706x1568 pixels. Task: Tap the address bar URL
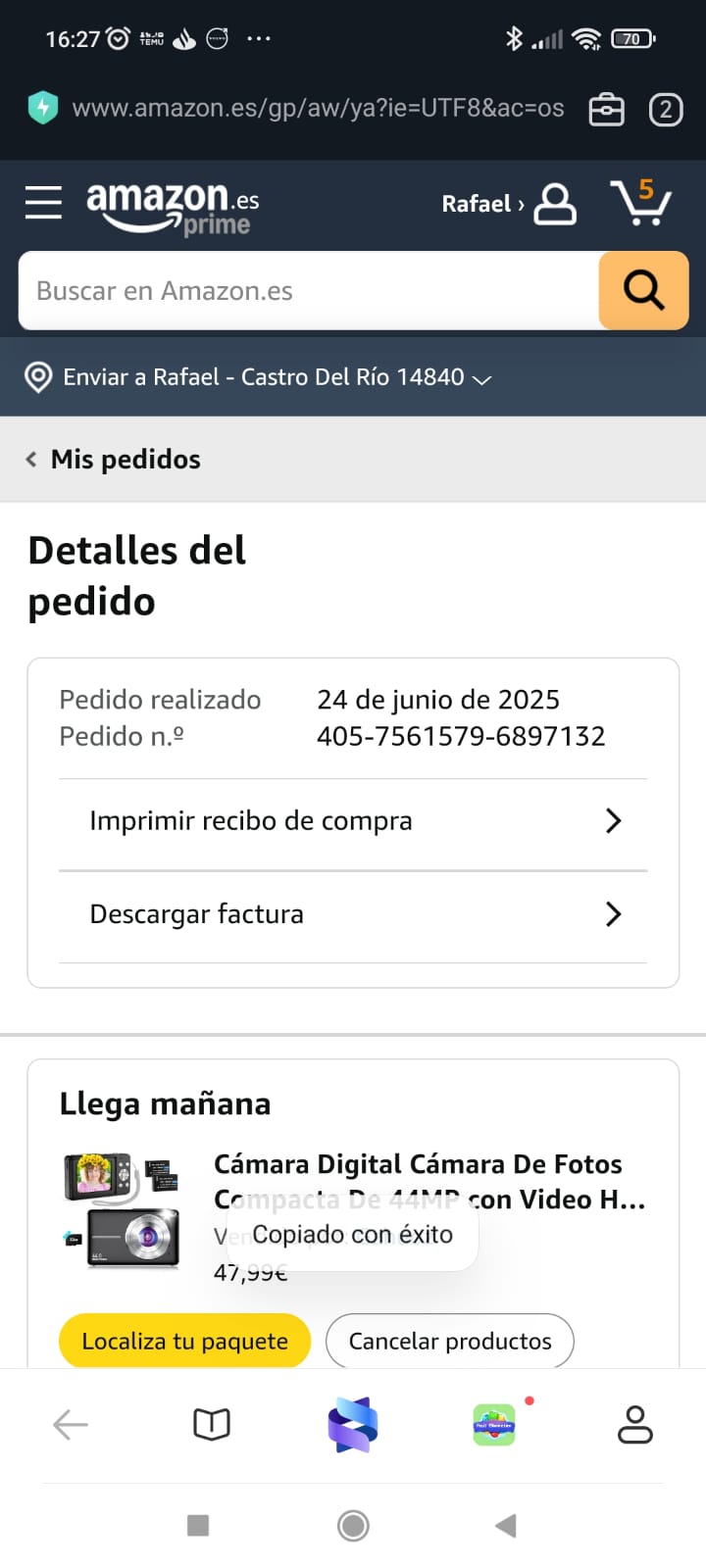pos(318,108)
